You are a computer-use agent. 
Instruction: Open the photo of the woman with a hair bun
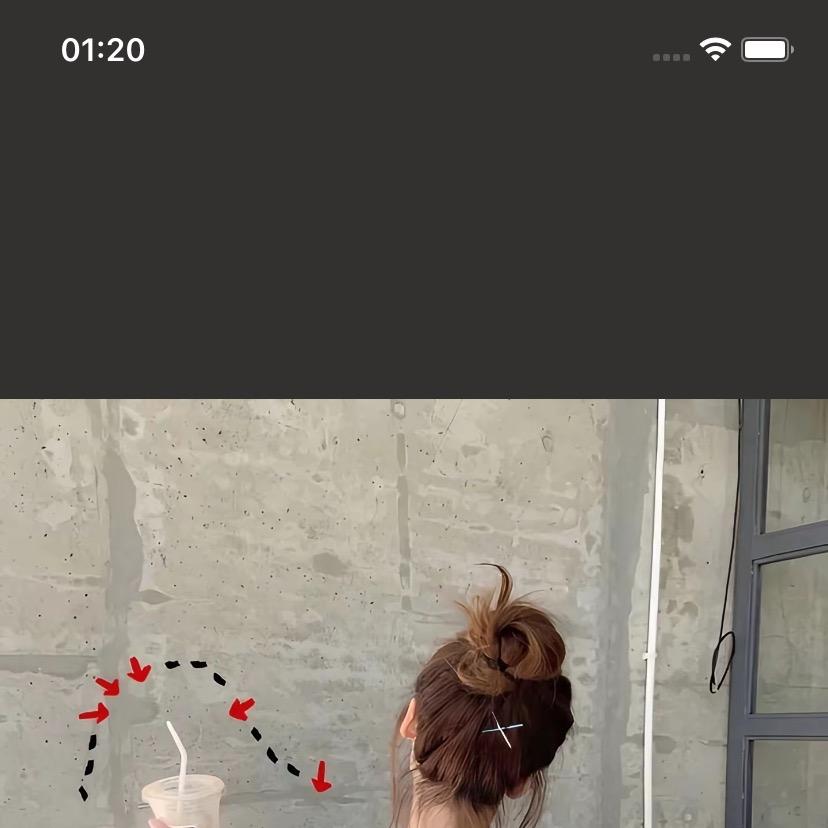click(x=414, y=613)
